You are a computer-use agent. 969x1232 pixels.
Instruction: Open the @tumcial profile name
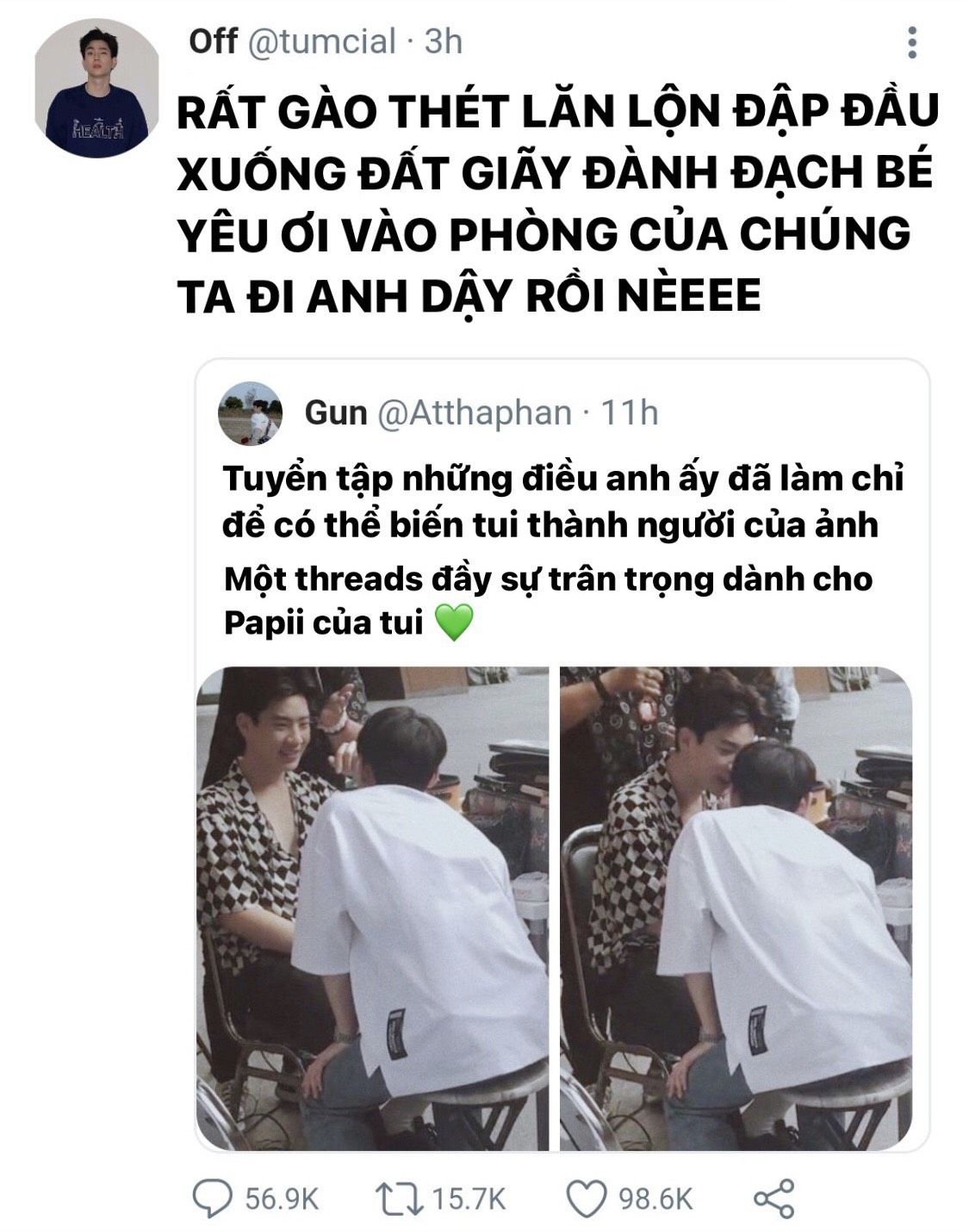[x=322, y=41]
